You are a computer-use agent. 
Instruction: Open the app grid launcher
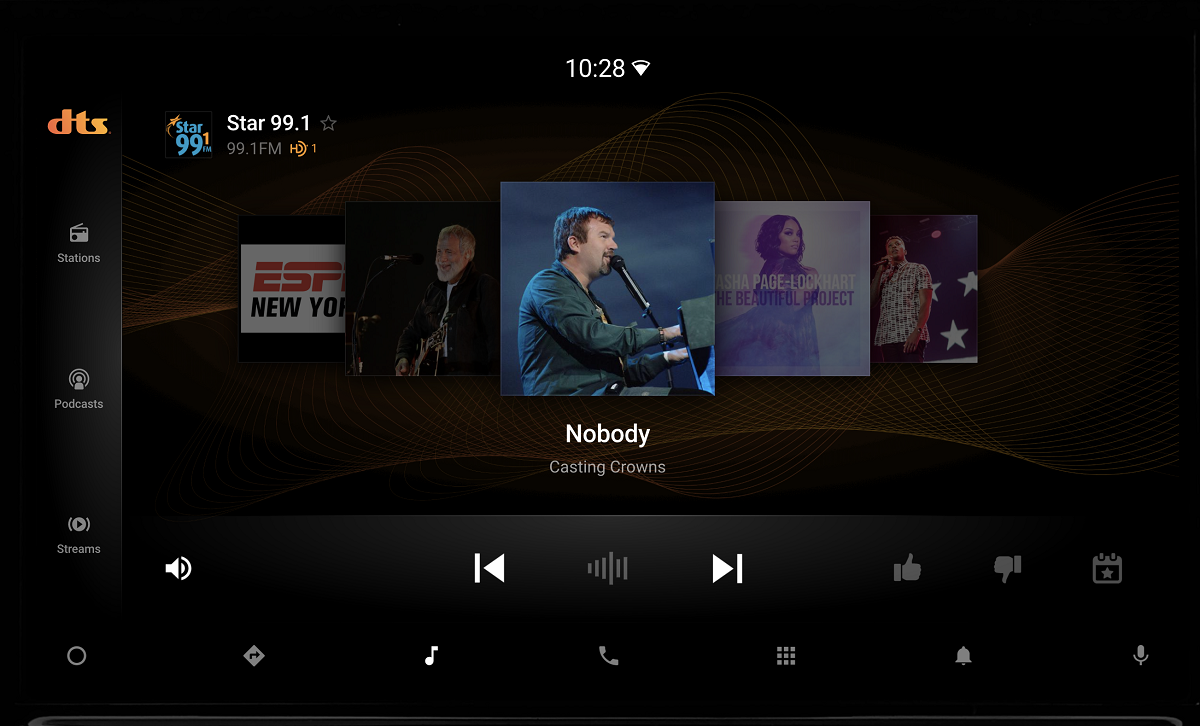786,656
